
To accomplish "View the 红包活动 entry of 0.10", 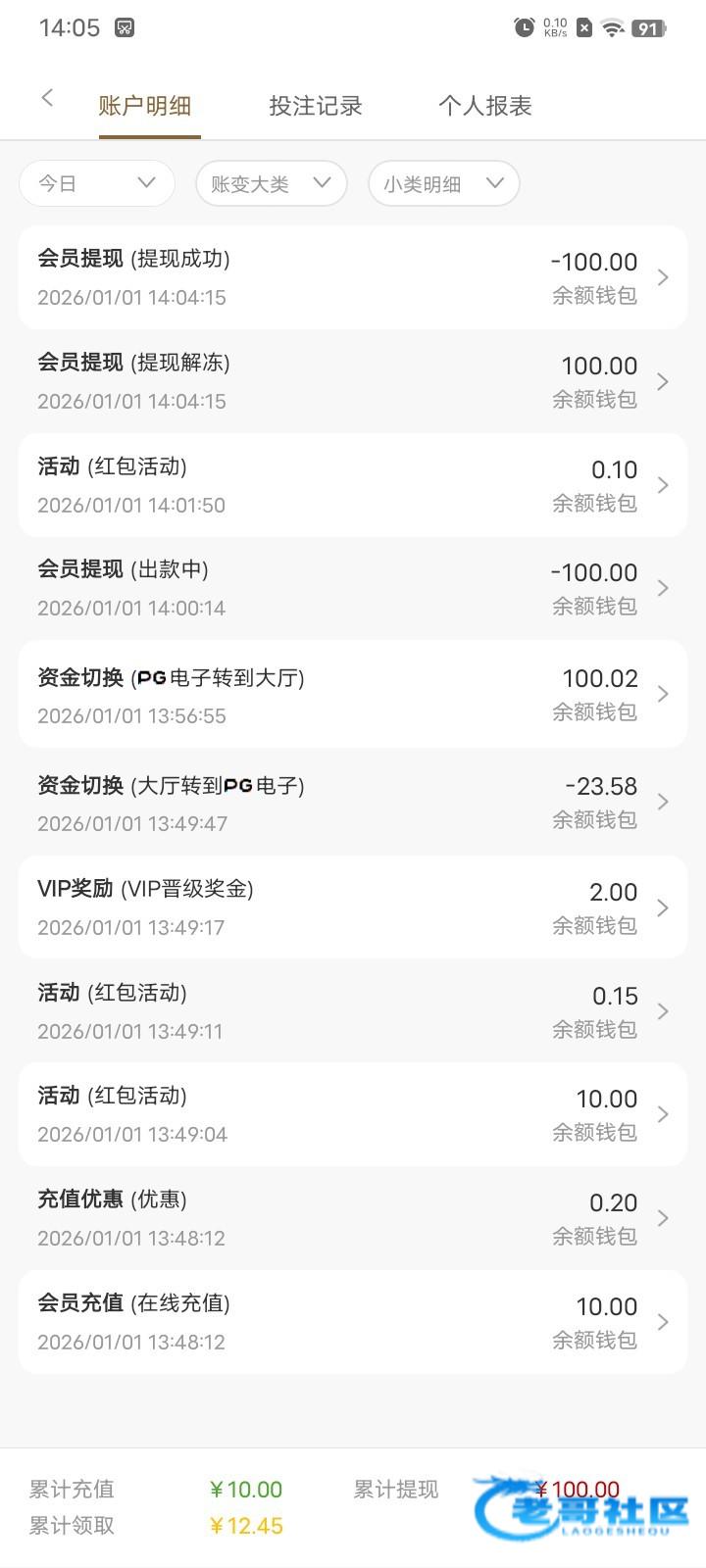I will [x=353, y=485].
